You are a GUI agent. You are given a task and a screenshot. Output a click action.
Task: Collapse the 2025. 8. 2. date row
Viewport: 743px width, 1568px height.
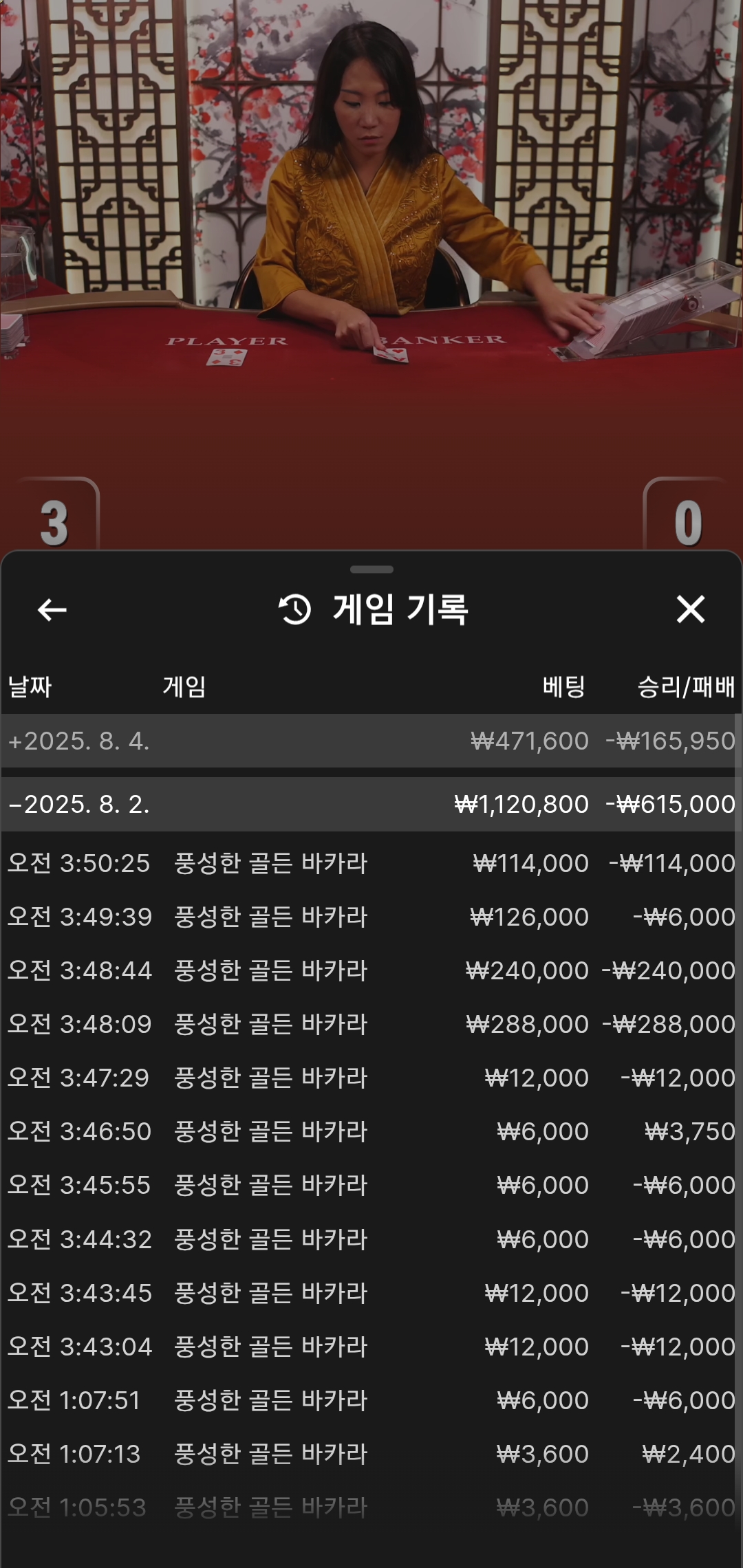[x=371, y=804]
